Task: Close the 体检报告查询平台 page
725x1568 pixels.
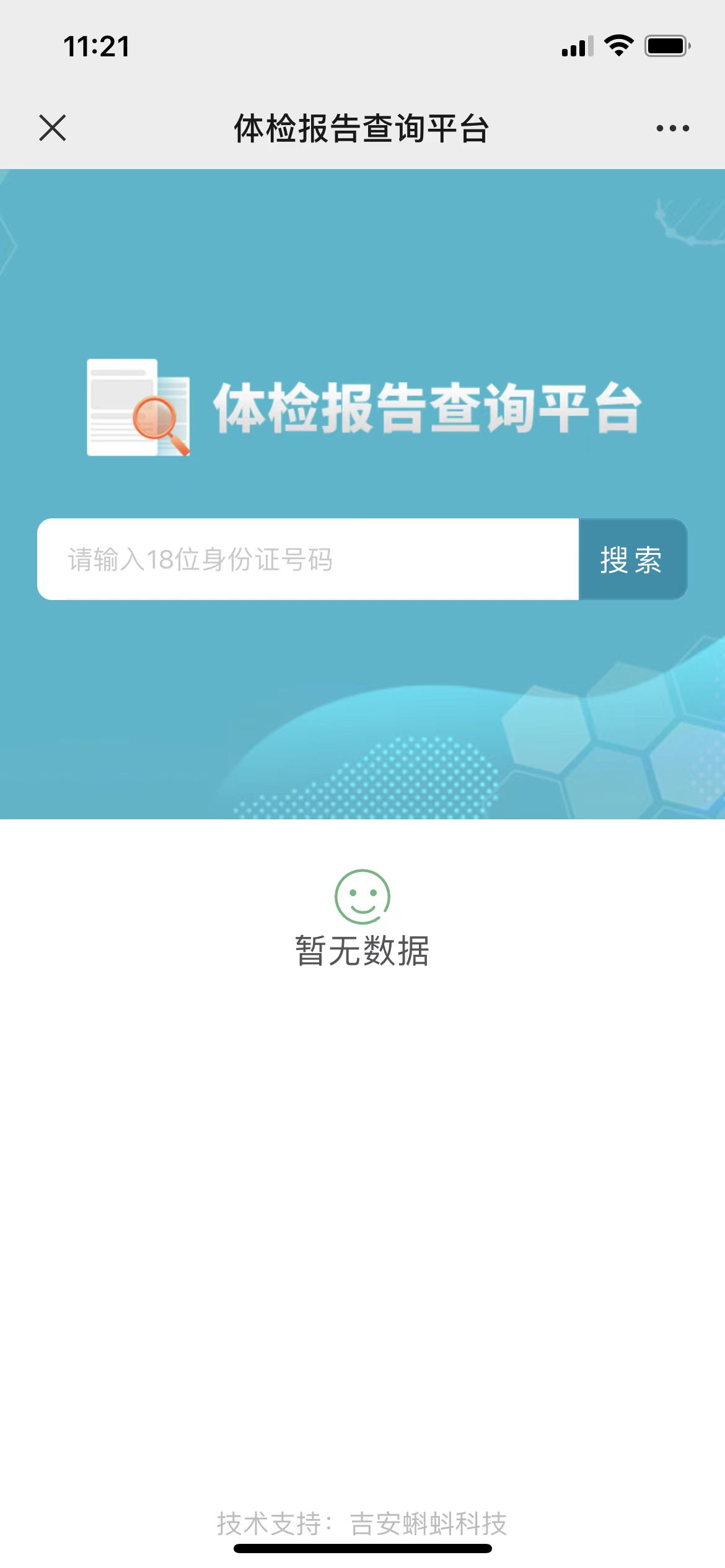Action: [53, 128]
